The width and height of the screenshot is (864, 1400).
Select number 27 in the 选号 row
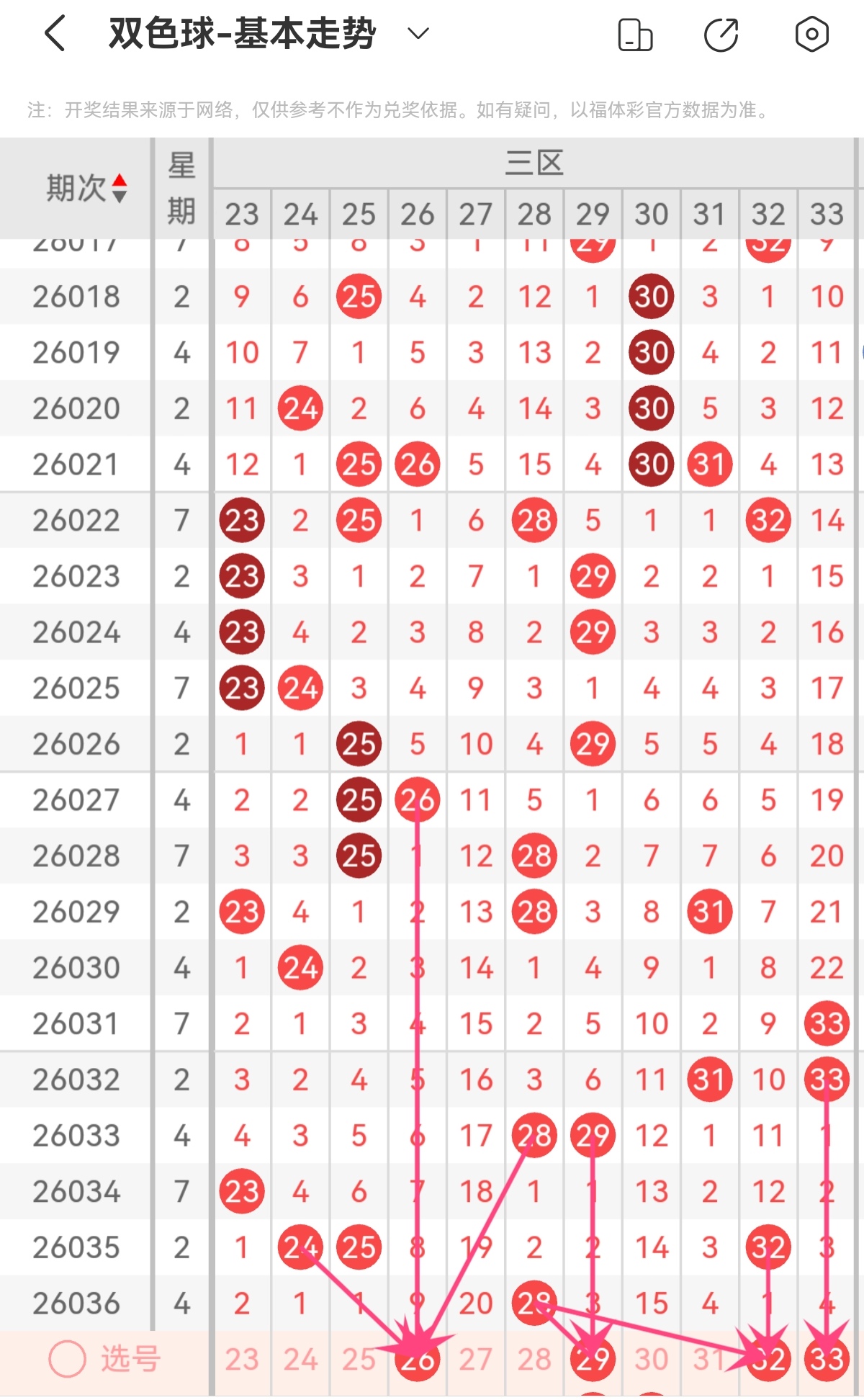(476, 1360)
